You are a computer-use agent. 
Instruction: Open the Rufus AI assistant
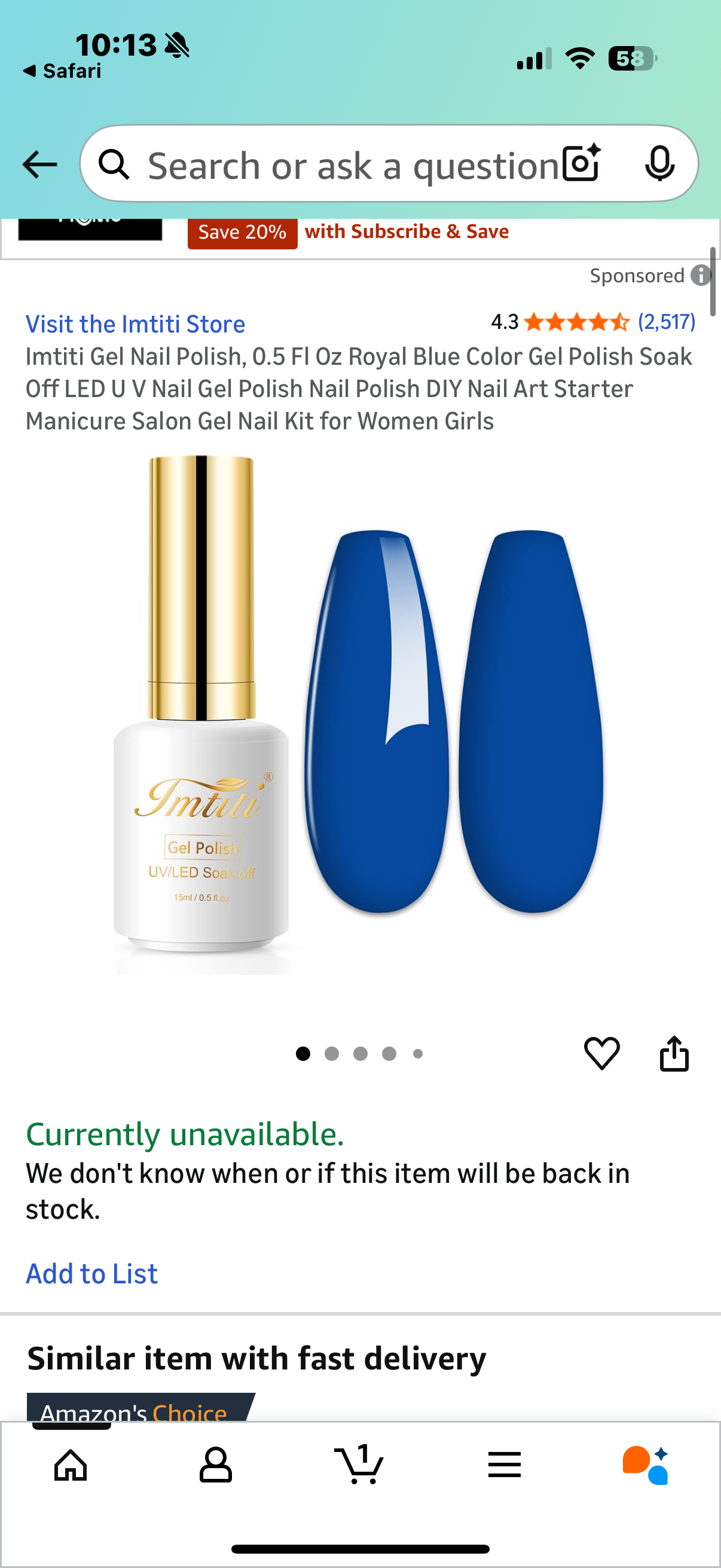646,1464
